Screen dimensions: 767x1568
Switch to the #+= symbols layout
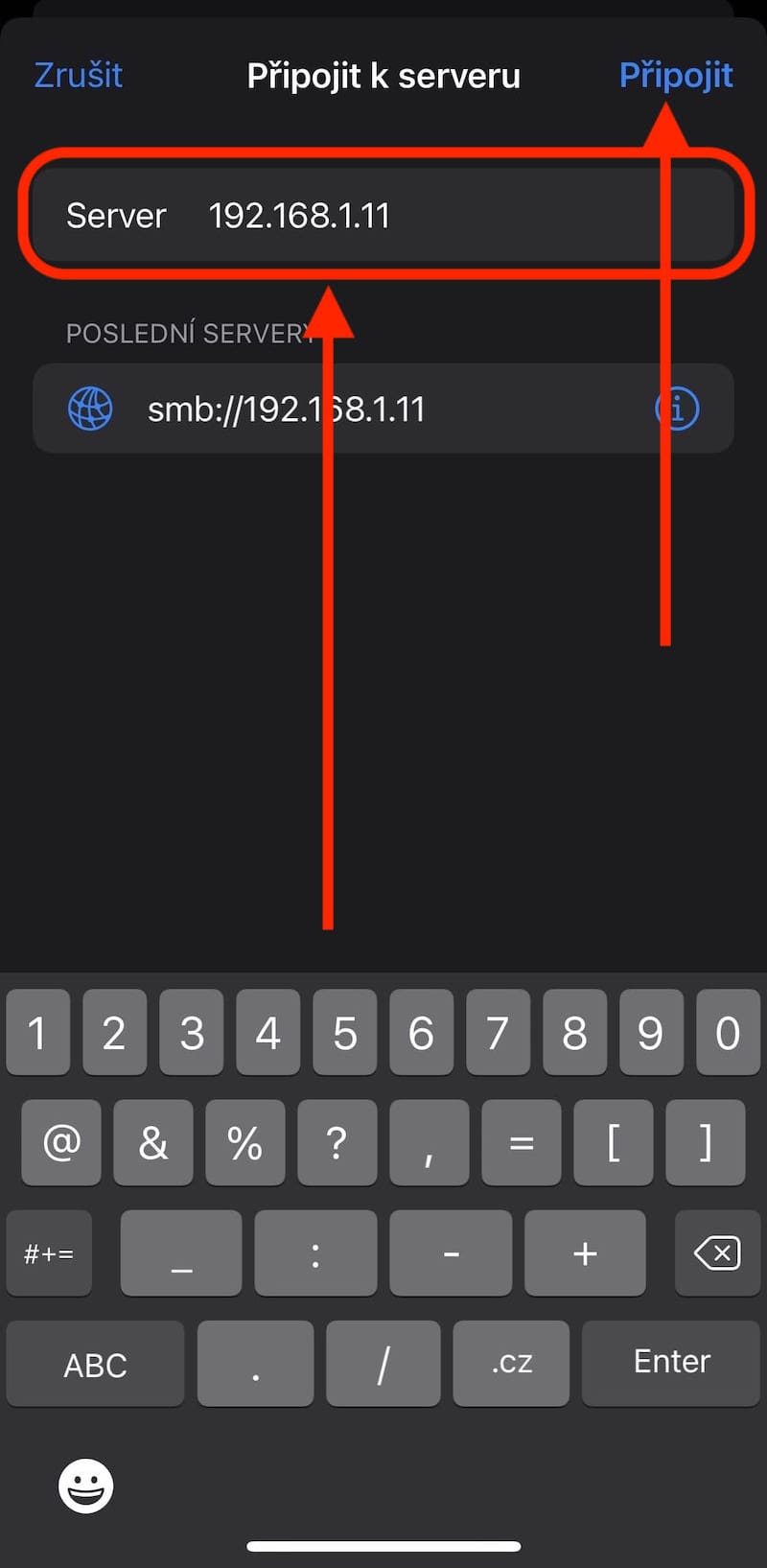coord(49,1253)
